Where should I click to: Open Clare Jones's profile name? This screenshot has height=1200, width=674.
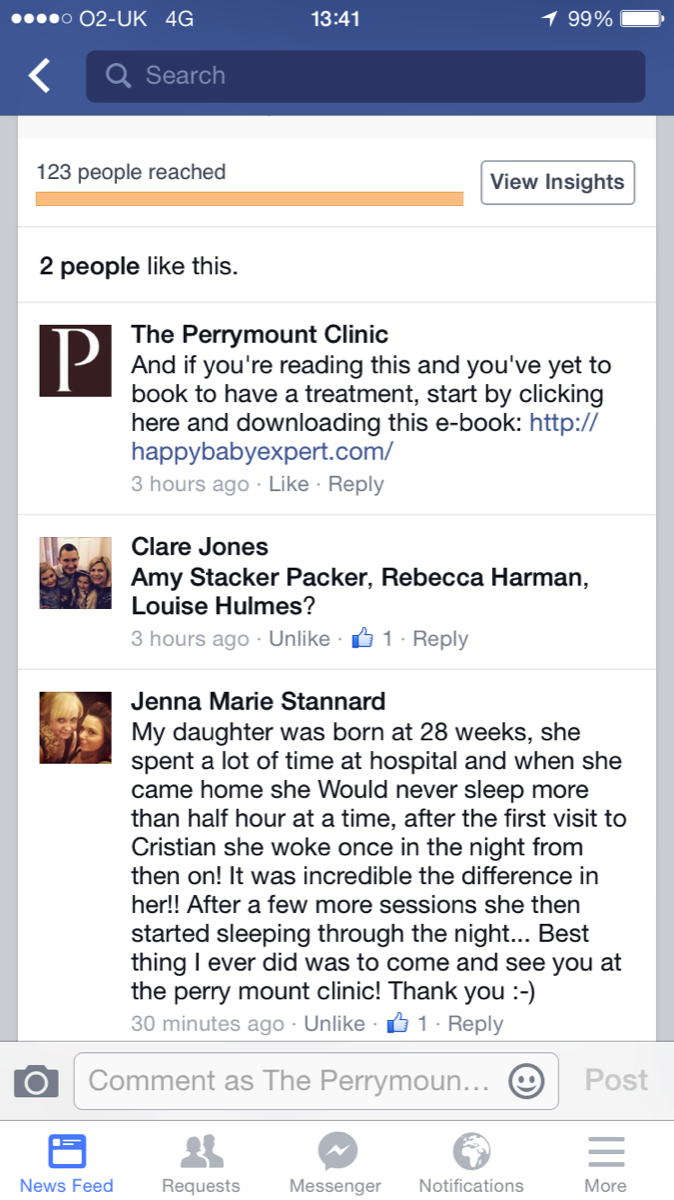200,547
